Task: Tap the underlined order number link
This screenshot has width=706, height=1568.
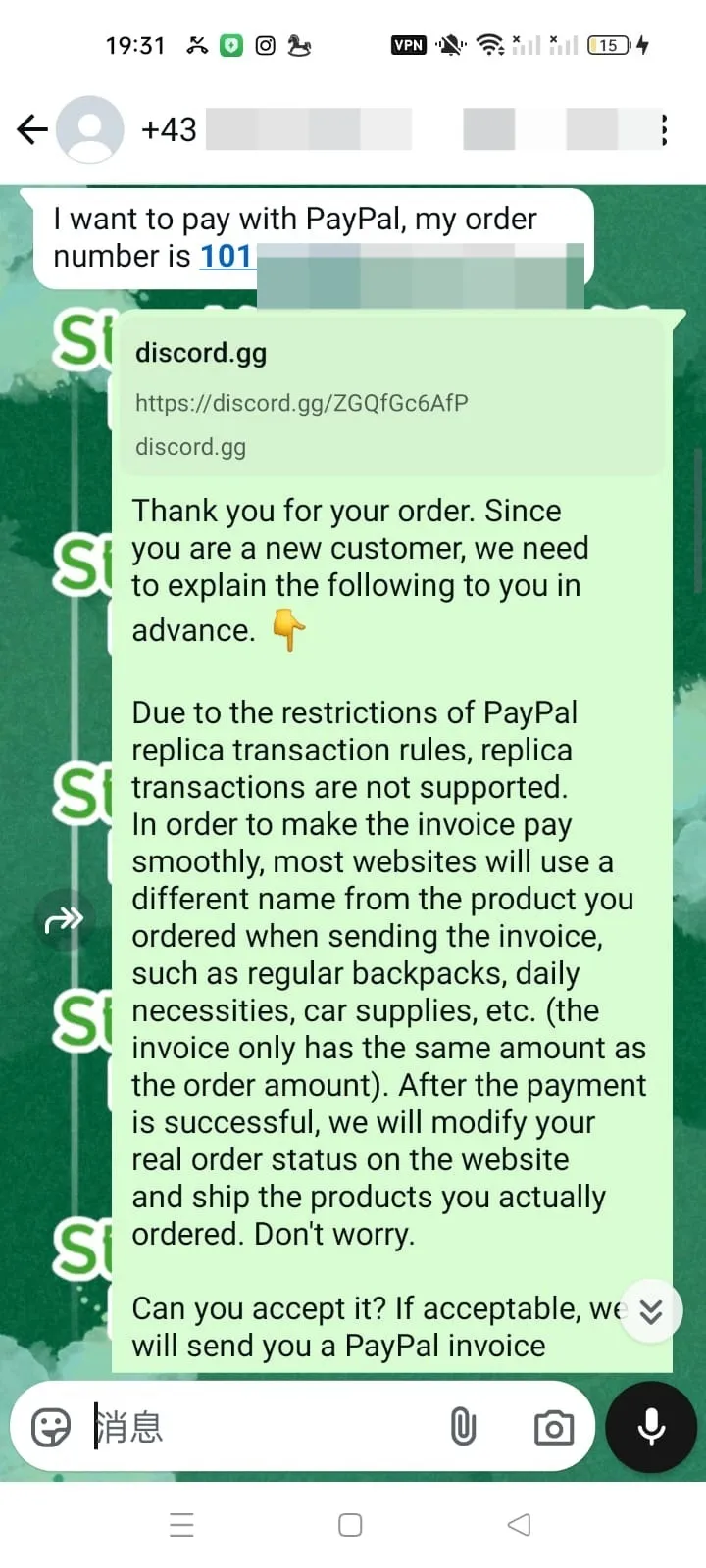Action: click(x=227, y=257)
